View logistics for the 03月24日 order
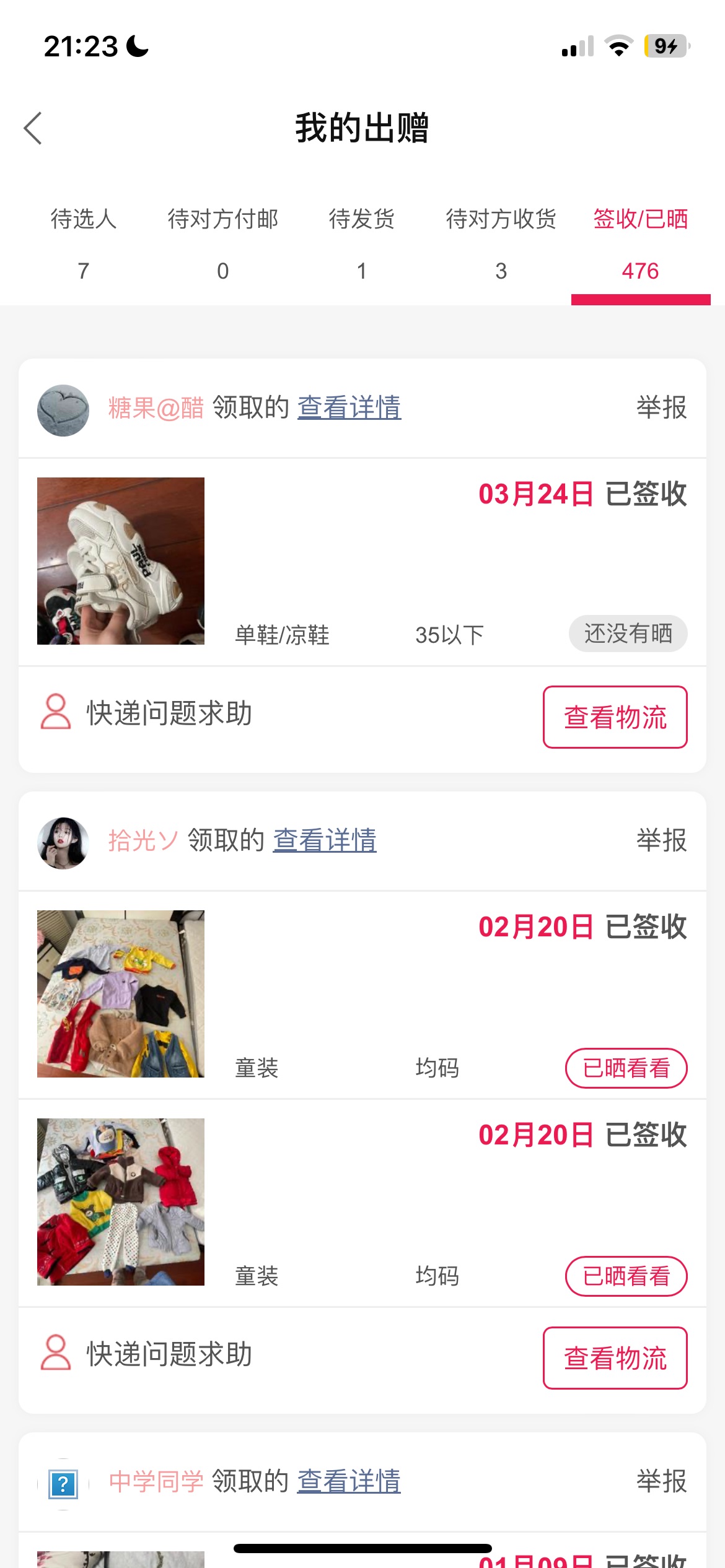This screenshot has height=1568, width=725. pyautogui.click(x=615, y=717)
